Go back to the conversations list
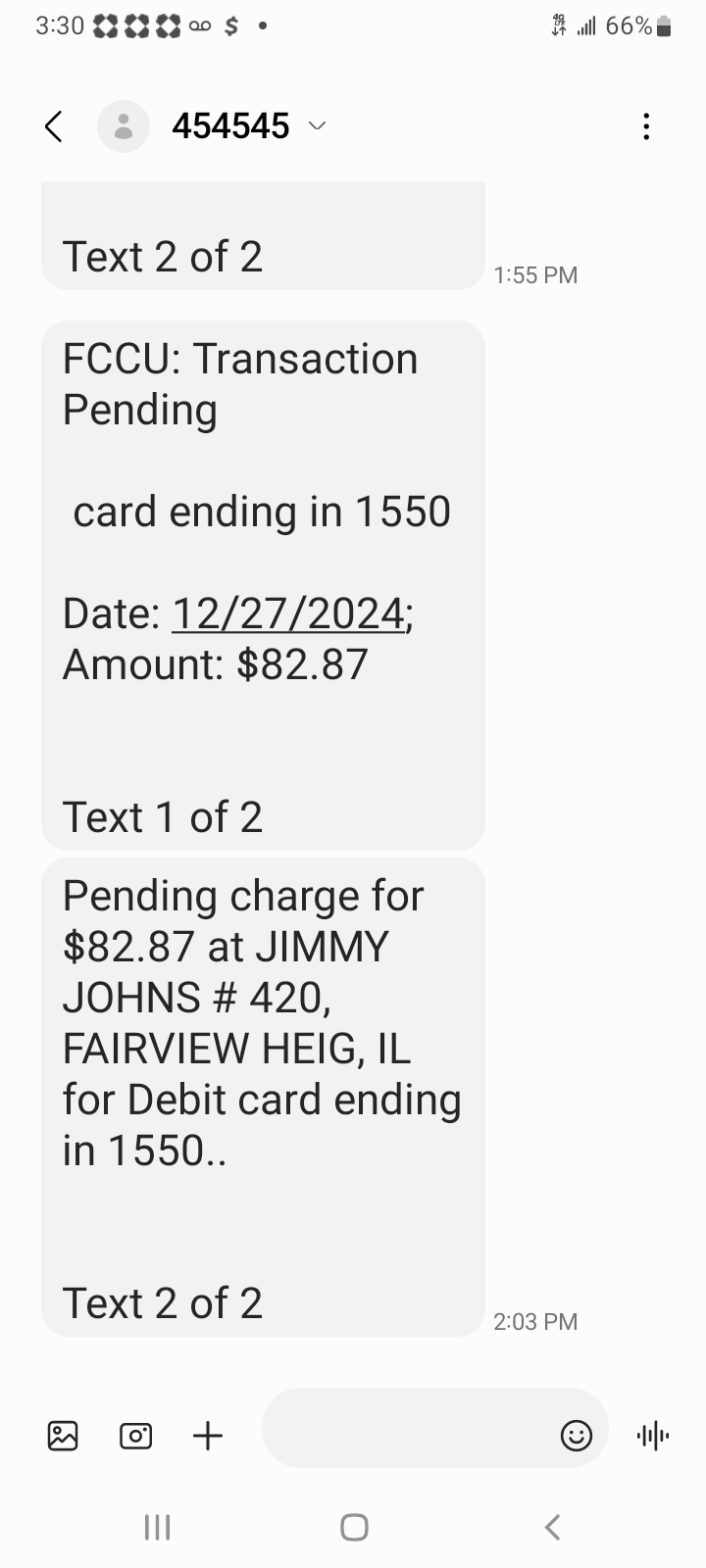 [x=54, y=126]
